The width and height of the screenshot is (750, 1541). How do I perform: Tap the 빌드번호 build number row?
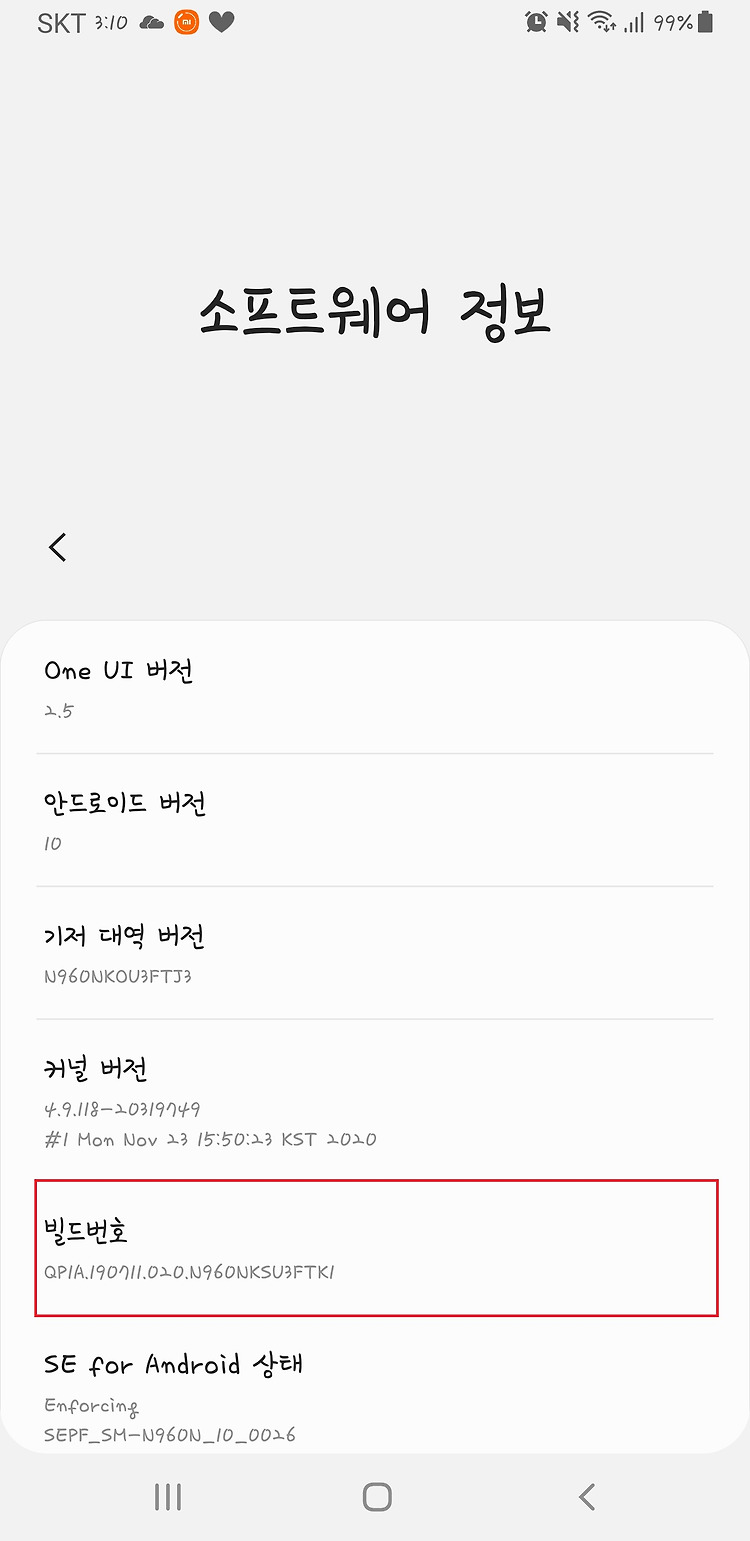(376, 1248)
